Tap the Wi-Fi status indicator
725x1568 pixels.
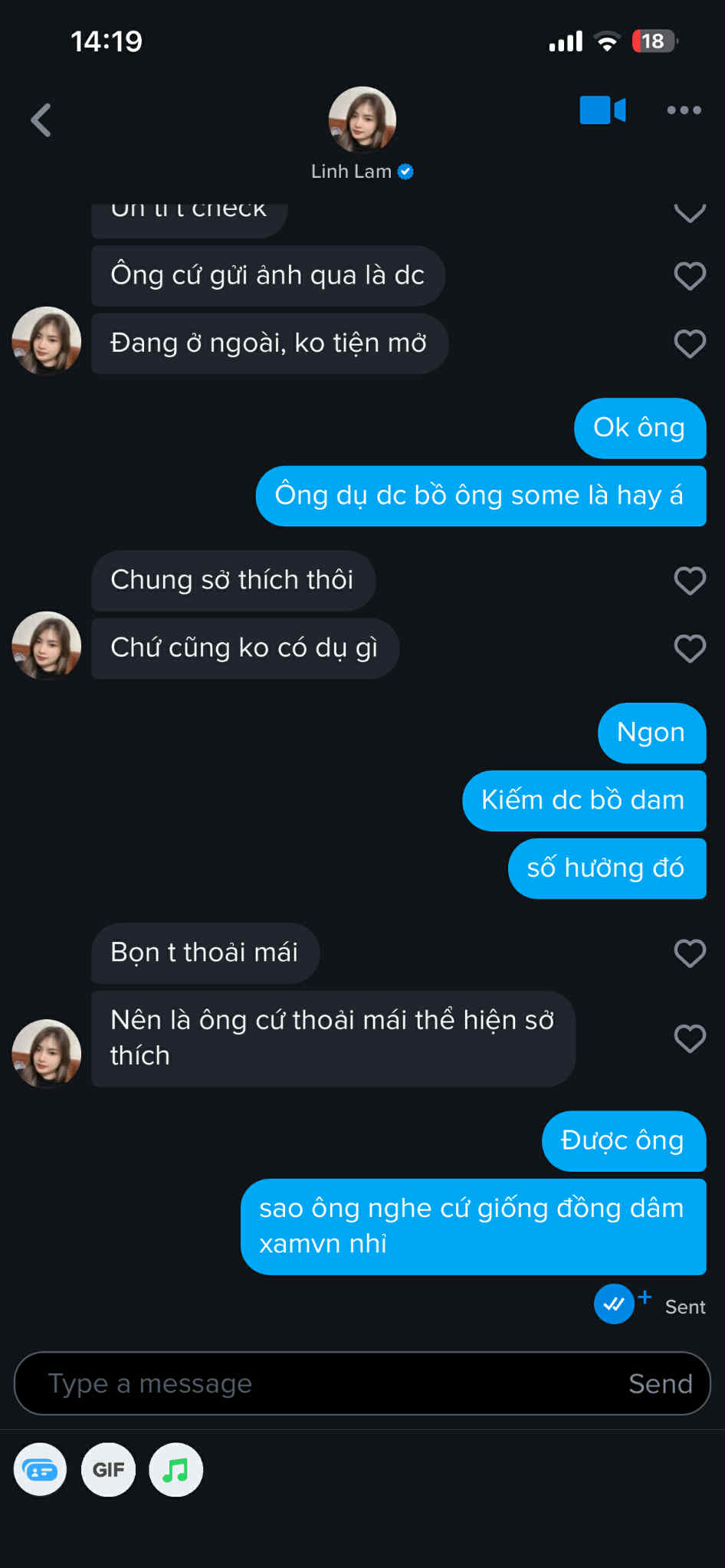click(x=607, y=41)
